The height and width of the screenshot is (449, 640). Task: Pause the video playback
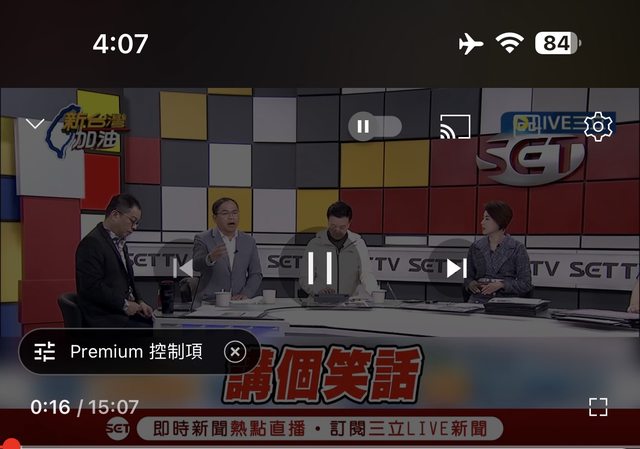pyautogui.click(x=320, y=267)
